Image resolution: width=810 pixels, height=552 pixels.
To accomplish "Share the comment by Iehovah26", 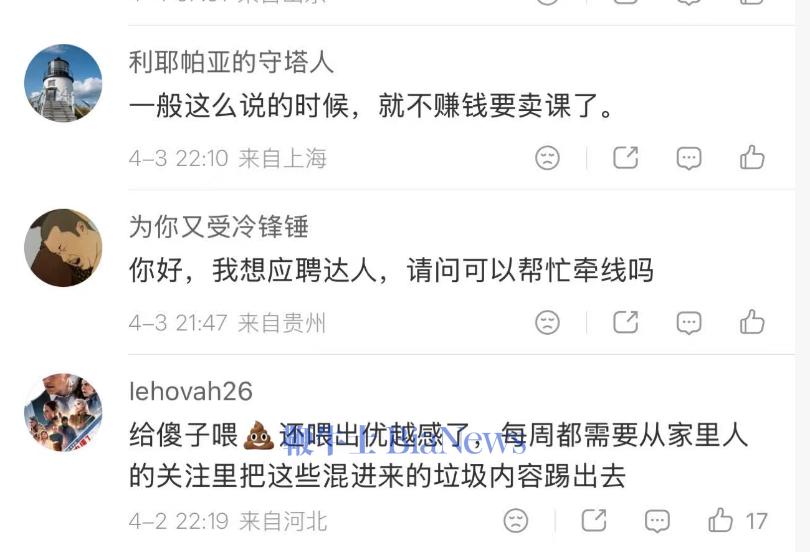I will pyautogui.click(x=594, y=520).
